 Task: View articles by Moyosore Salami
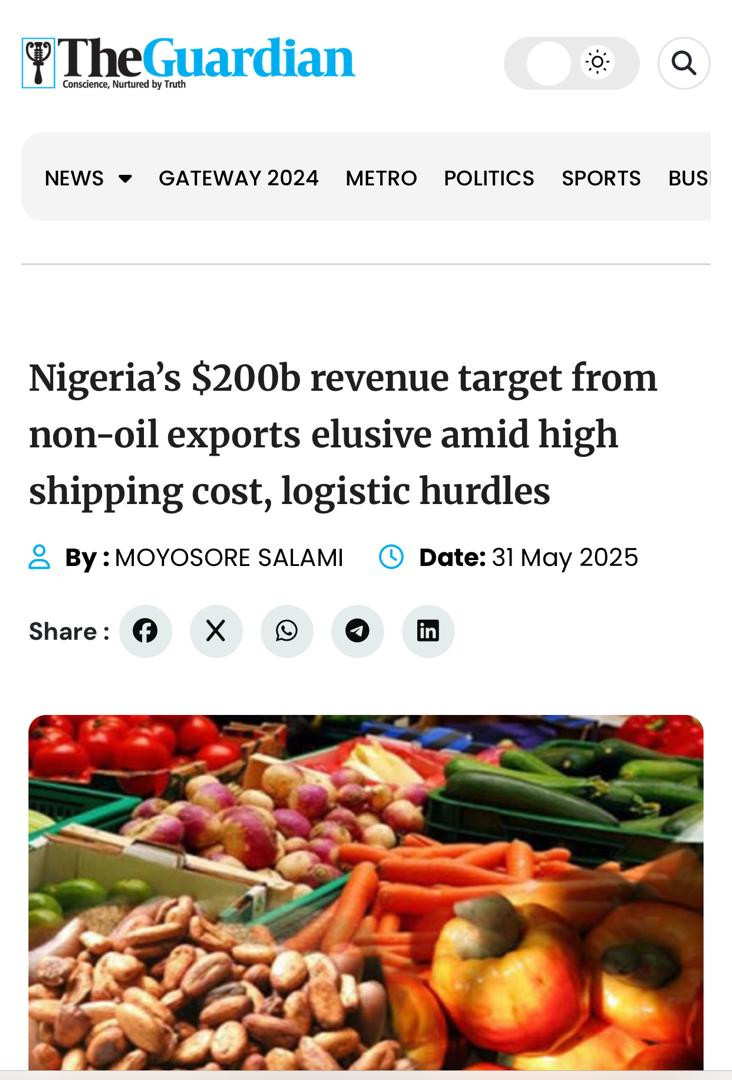228,557
